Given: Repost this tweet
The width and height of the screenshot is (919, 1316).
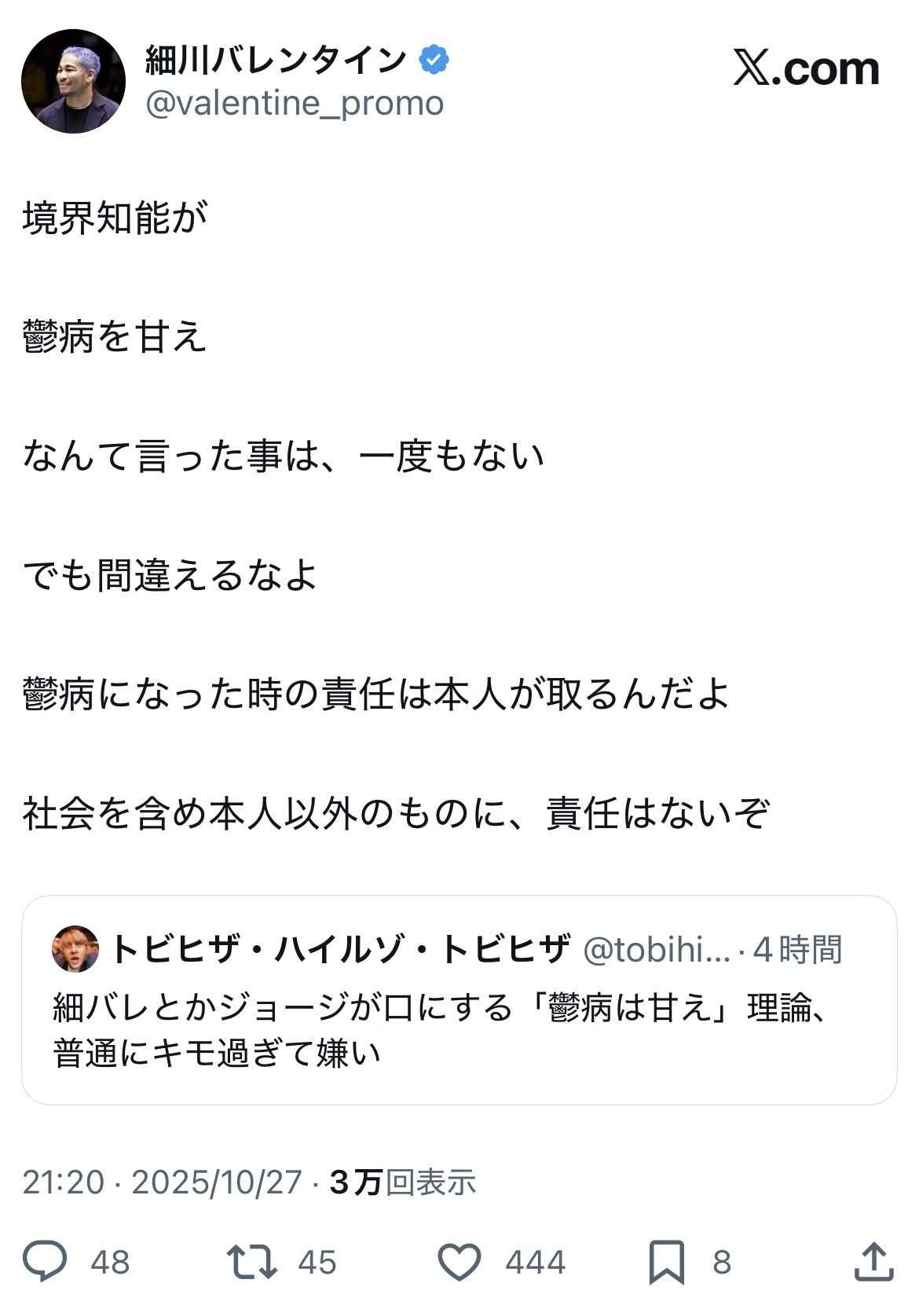Looking at the screenshot, I should pyautogui.click(x=252, y=1261).
